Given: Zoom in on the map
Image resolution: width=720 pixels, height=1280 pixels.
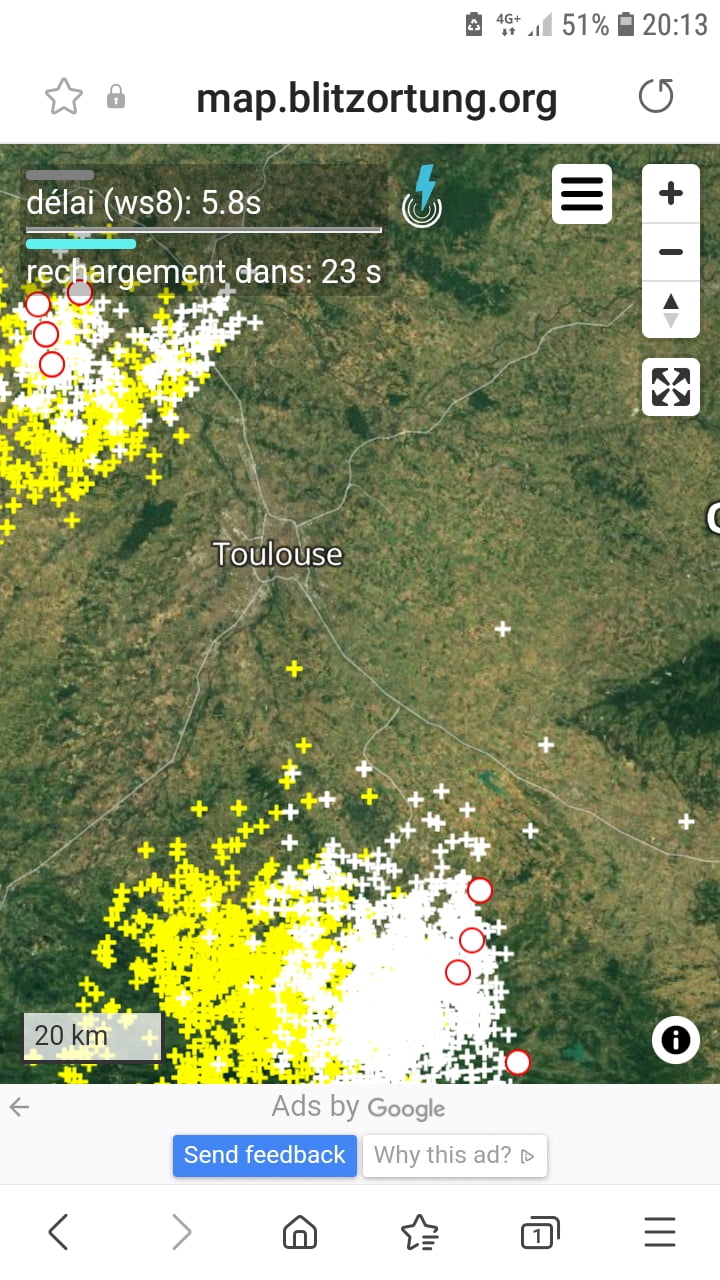Looking at the screenshot, I should point(671,193).
